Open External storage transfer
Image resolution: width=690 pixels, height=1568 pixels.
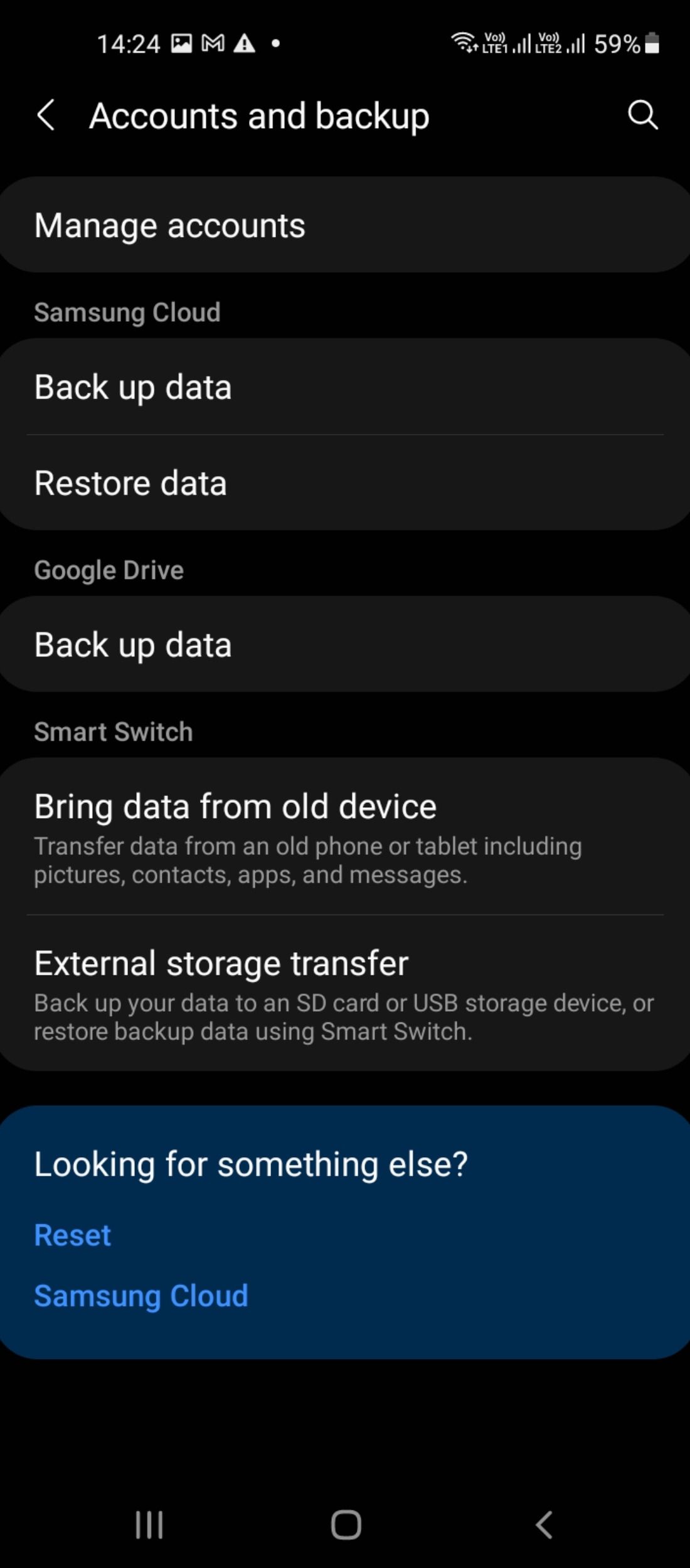click(x=345, y=993)
